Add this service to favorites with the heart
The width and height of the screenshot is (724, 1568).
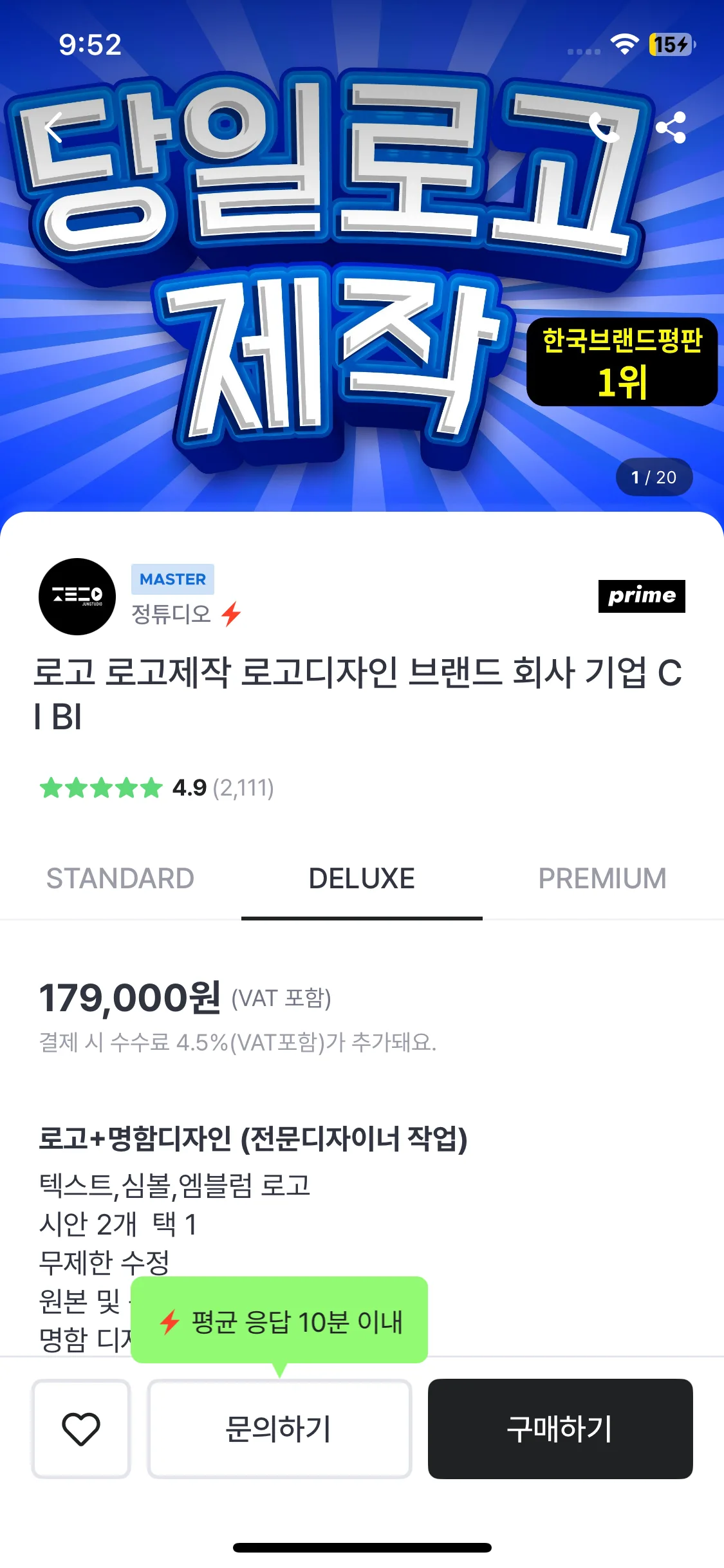coord(81,1429)
